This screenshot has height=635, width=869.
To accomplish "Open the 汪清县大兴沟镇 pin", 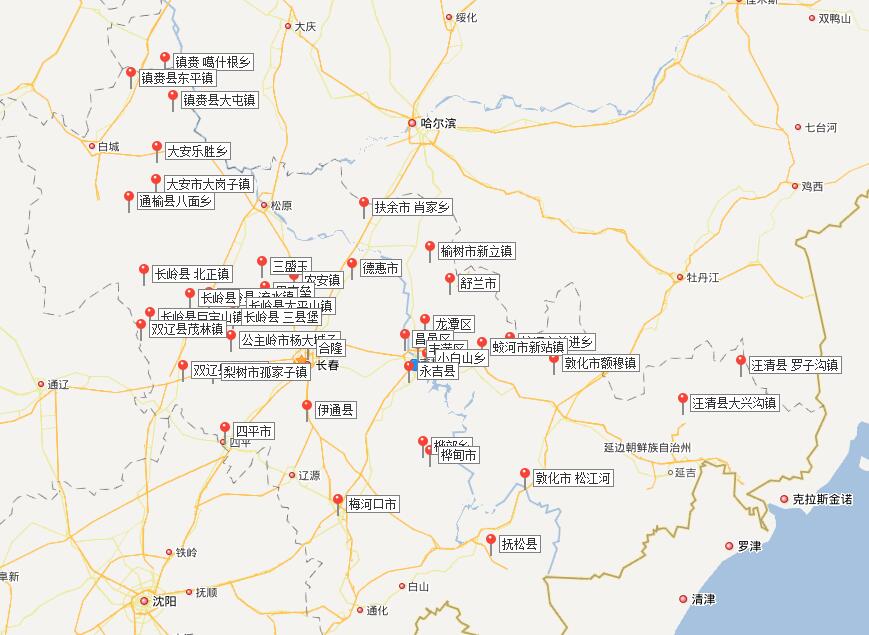I will (683, 401).
